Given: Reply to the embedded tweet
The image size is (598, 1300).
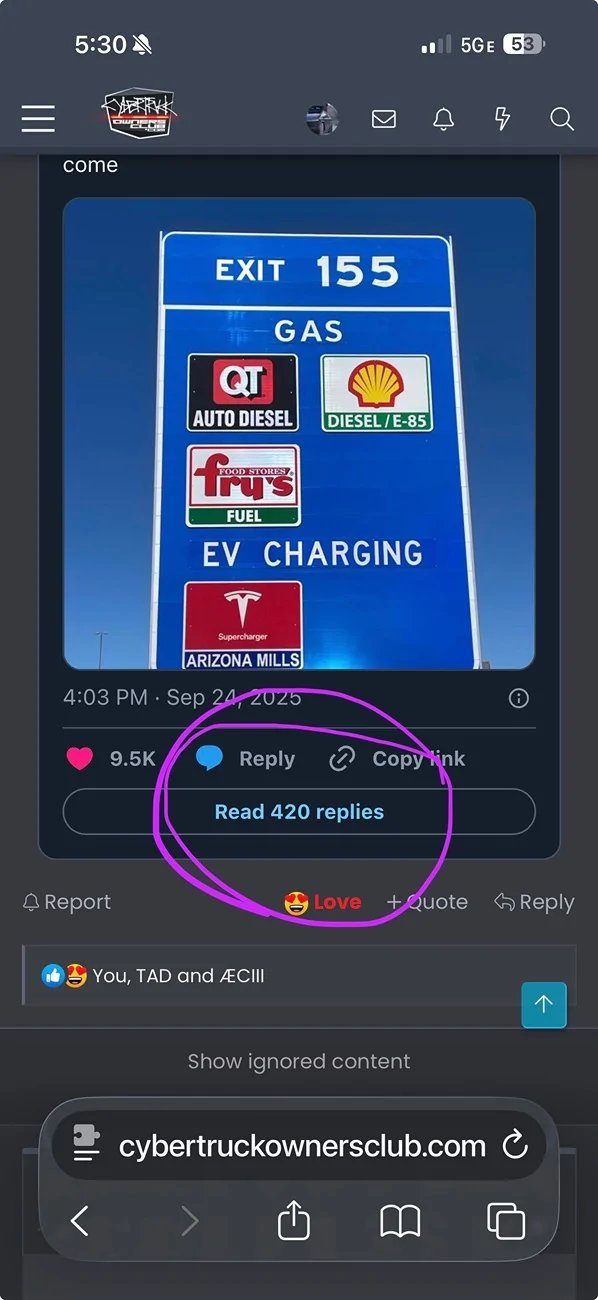Looking at the screenshot, I should (246, 759).
